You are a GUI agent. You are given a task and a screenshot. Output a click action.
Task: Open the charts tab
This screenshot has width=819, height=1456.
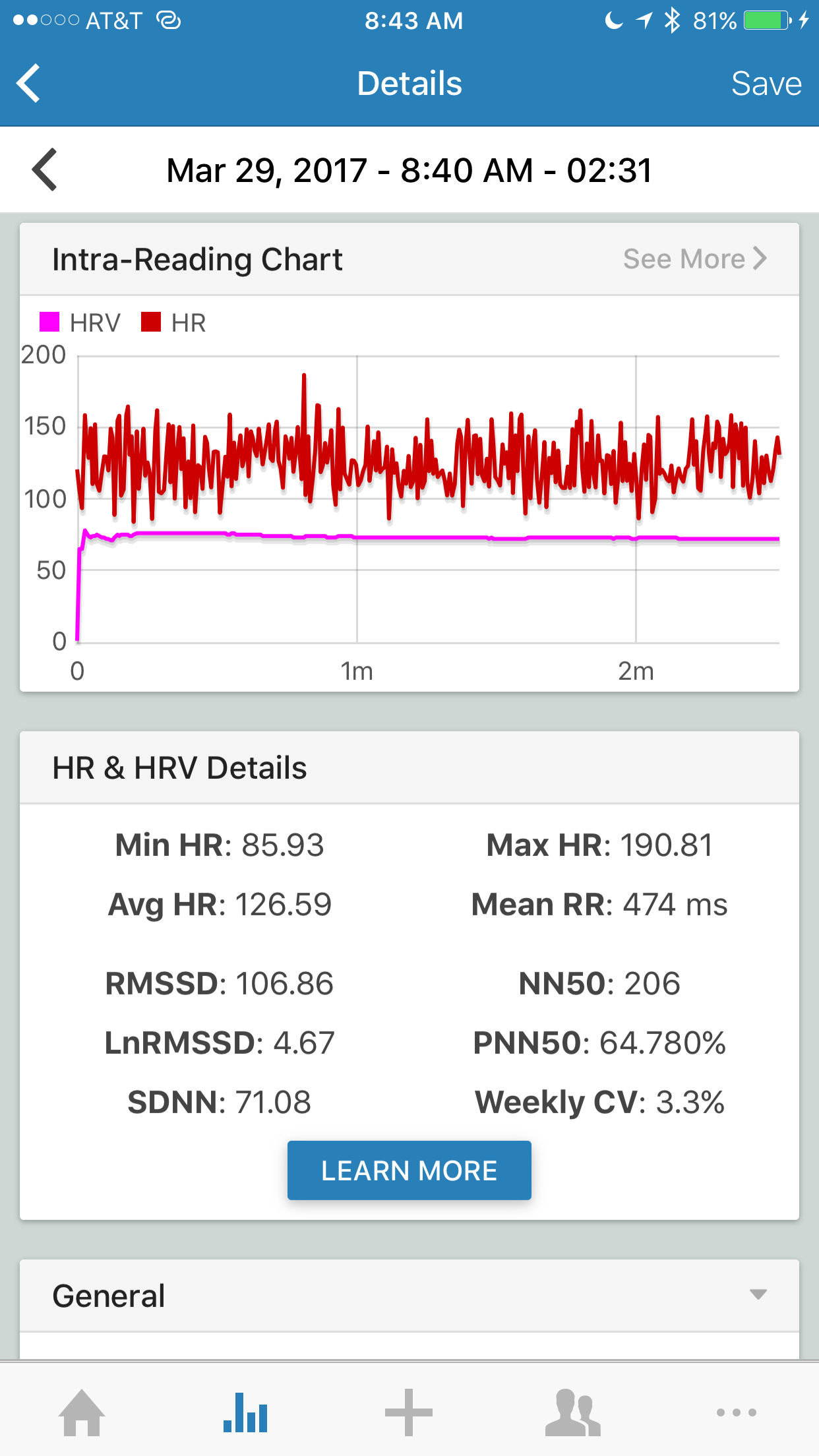tap(245, 1412)
